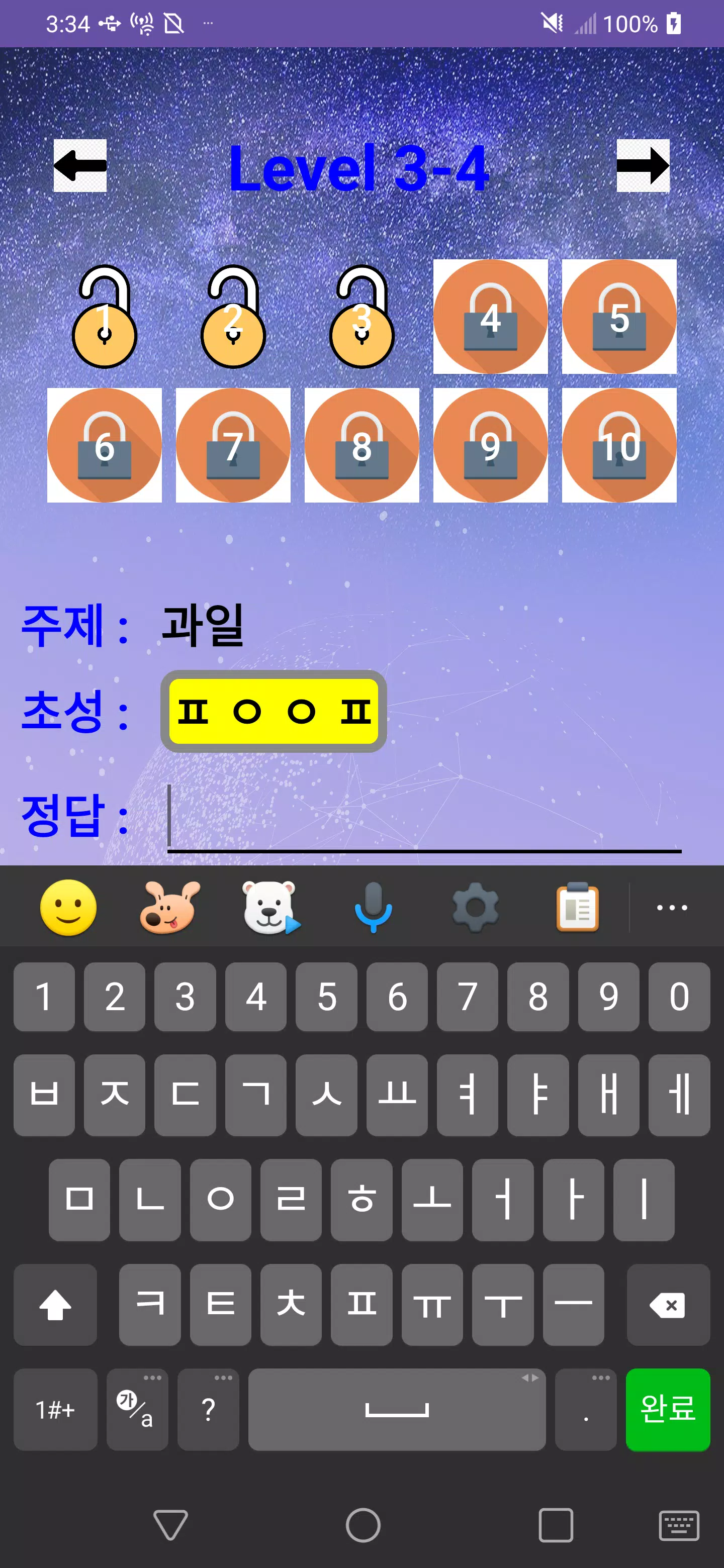
Task: Select locked stage 8
Action: tap(361, 445)
